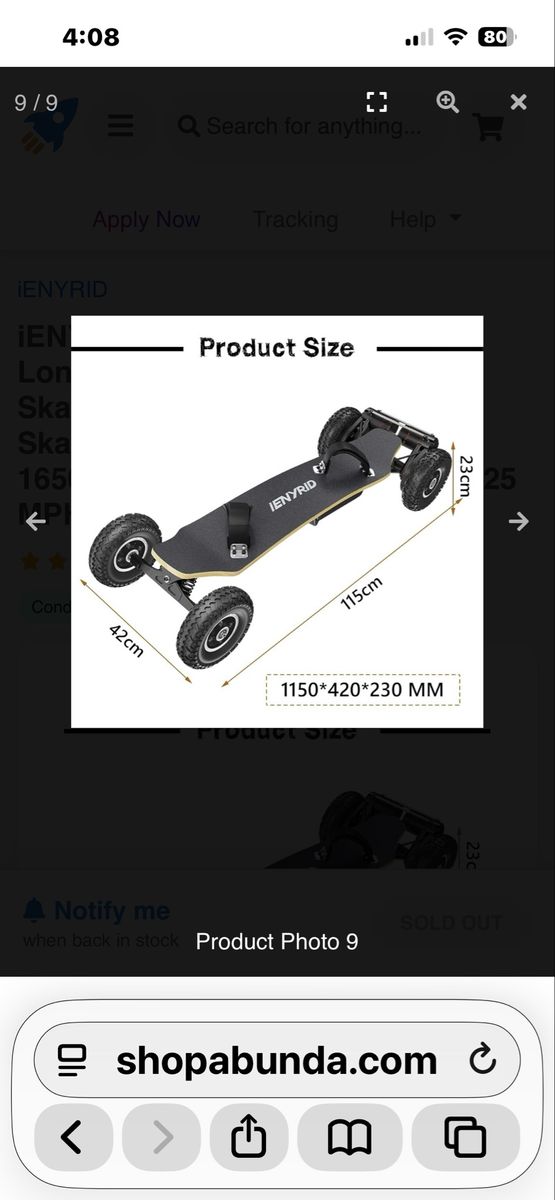Open the page reader options menu
Image resolution: width=555 pixels, height=1200 pixels.
[x=72, y=1060]
